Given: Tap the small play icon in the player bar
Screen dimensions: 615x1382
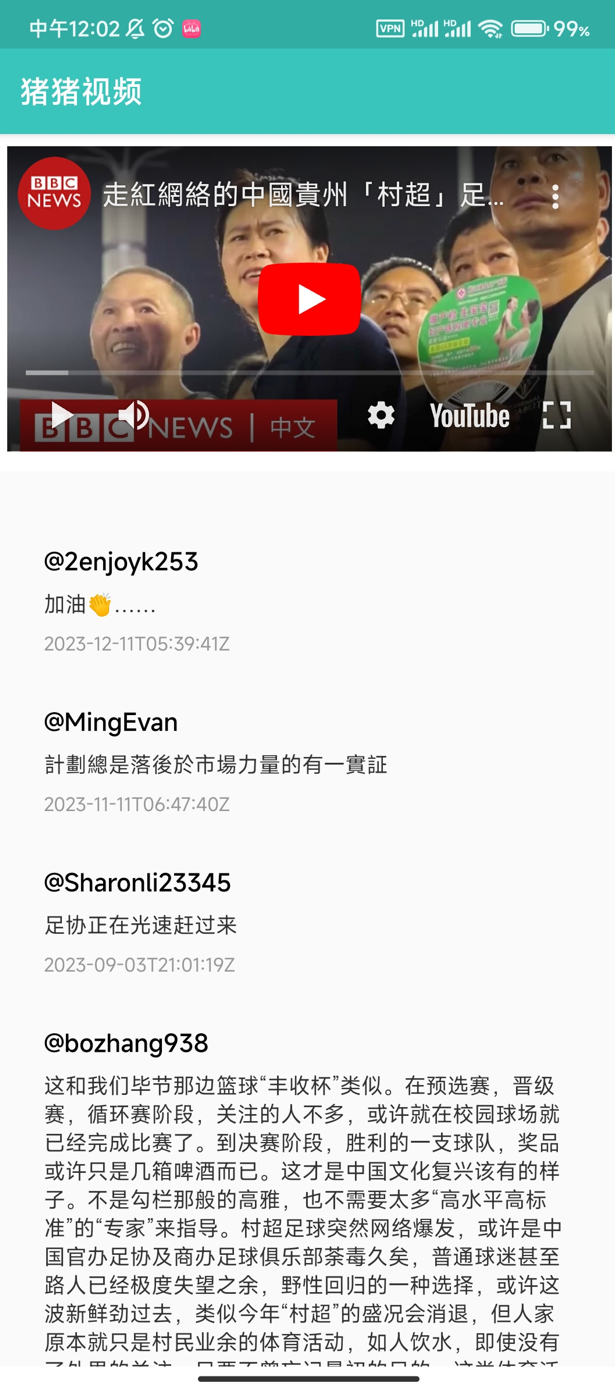Looking at the screenshot, I should tap(62, 415).
